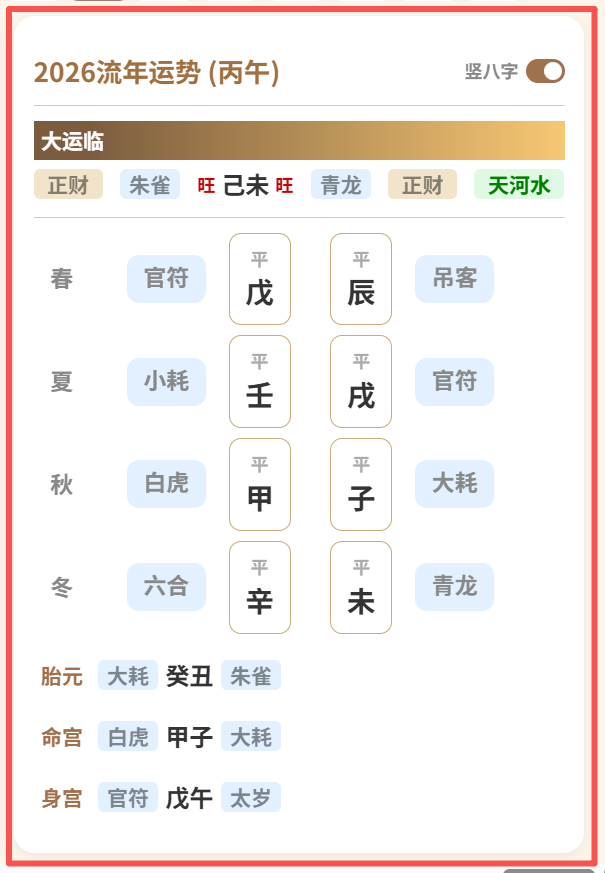
Task: Tap the 太岁 chip in the 身宫 row
Action: click(x=250, y=798)
